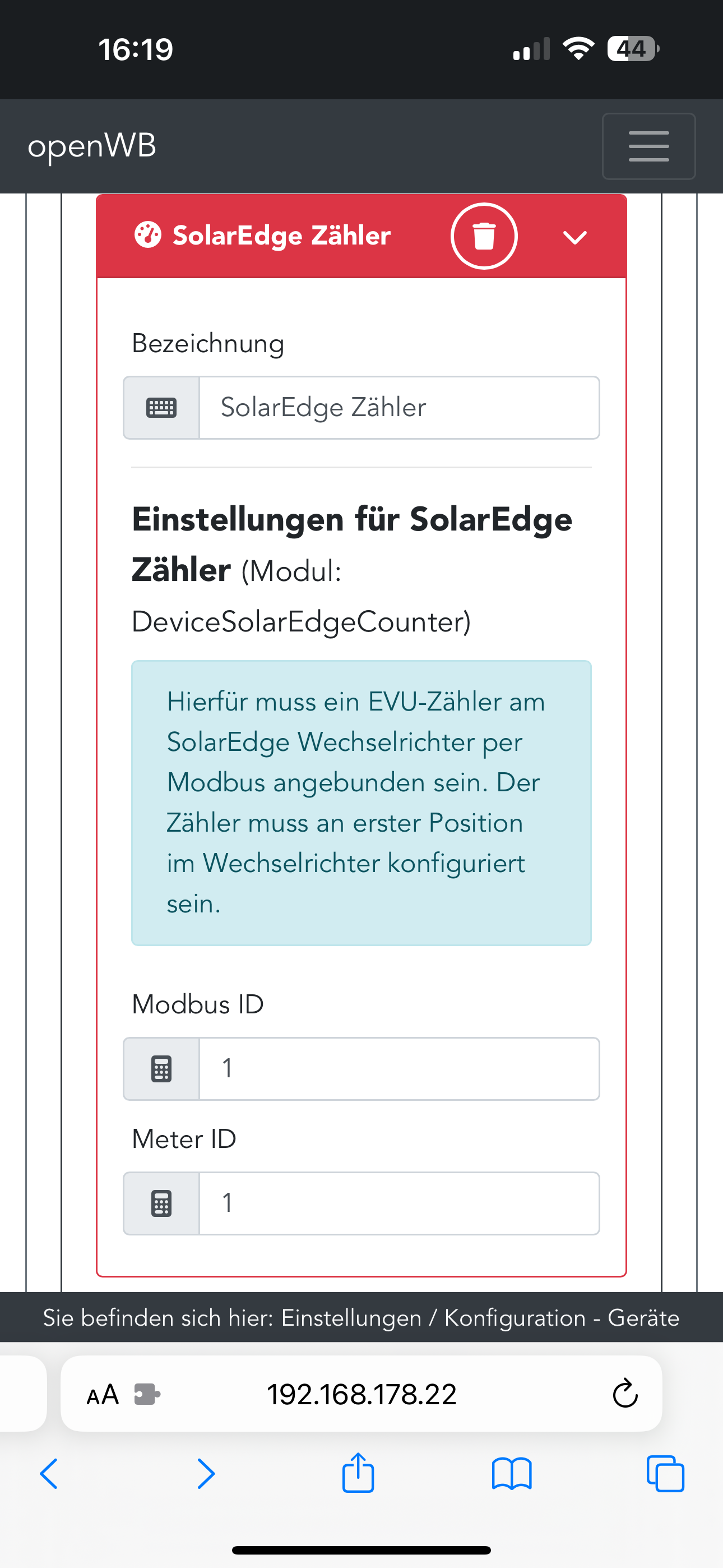Viewport: 723px width, 1568px height.
Task: Show all open Safari tabs
Action: [x=665, y=1474]
